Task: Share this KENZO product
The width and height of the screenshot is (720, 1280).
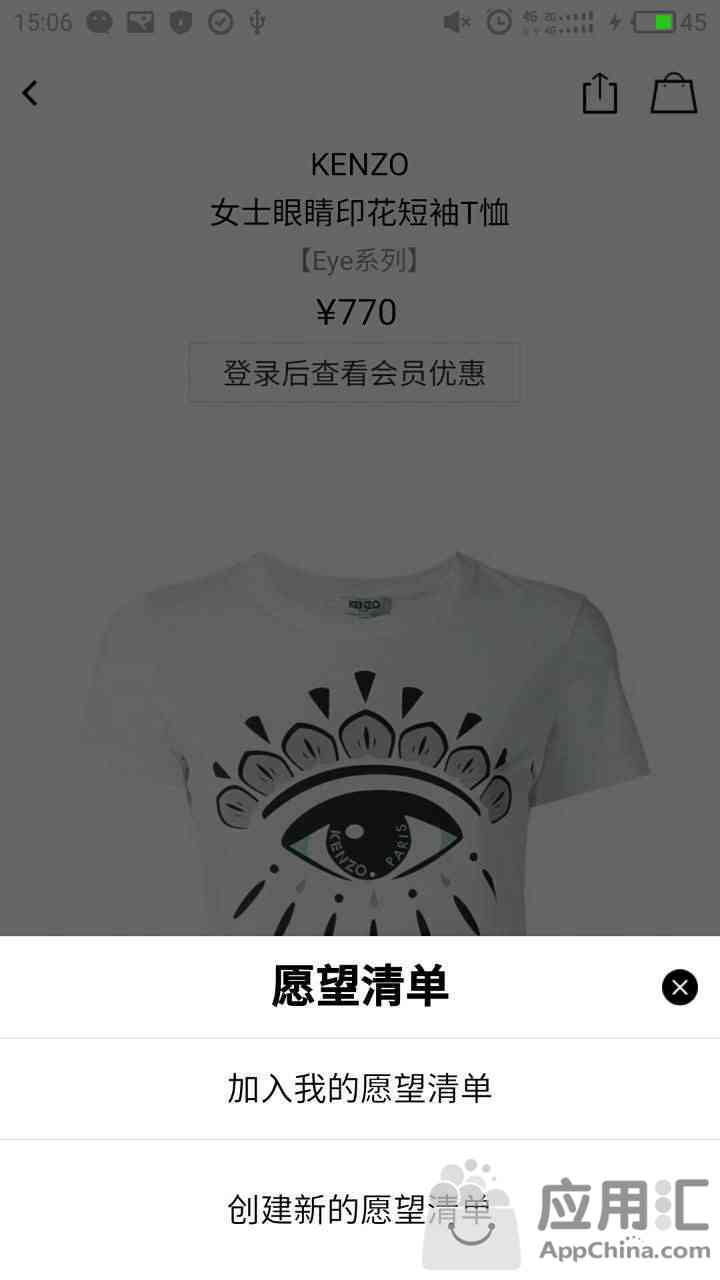Action: pyautogui.click(x=600, y=93)
